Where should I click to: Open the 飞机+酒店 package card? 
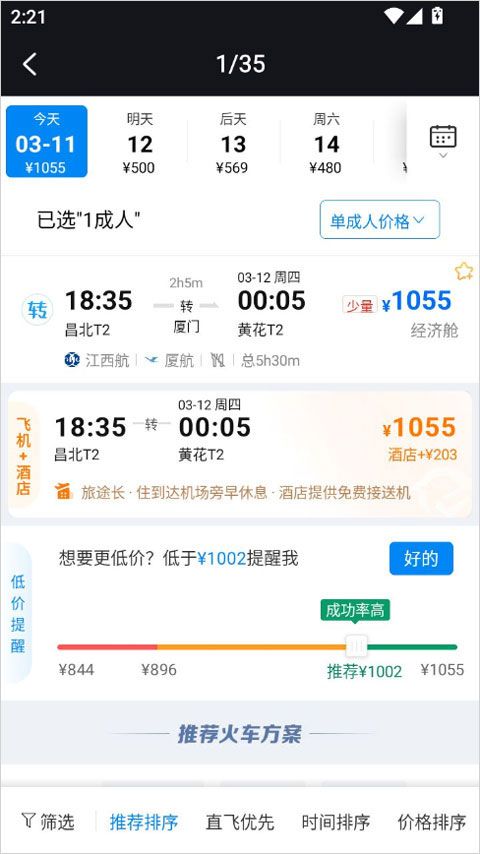[240, 454]
